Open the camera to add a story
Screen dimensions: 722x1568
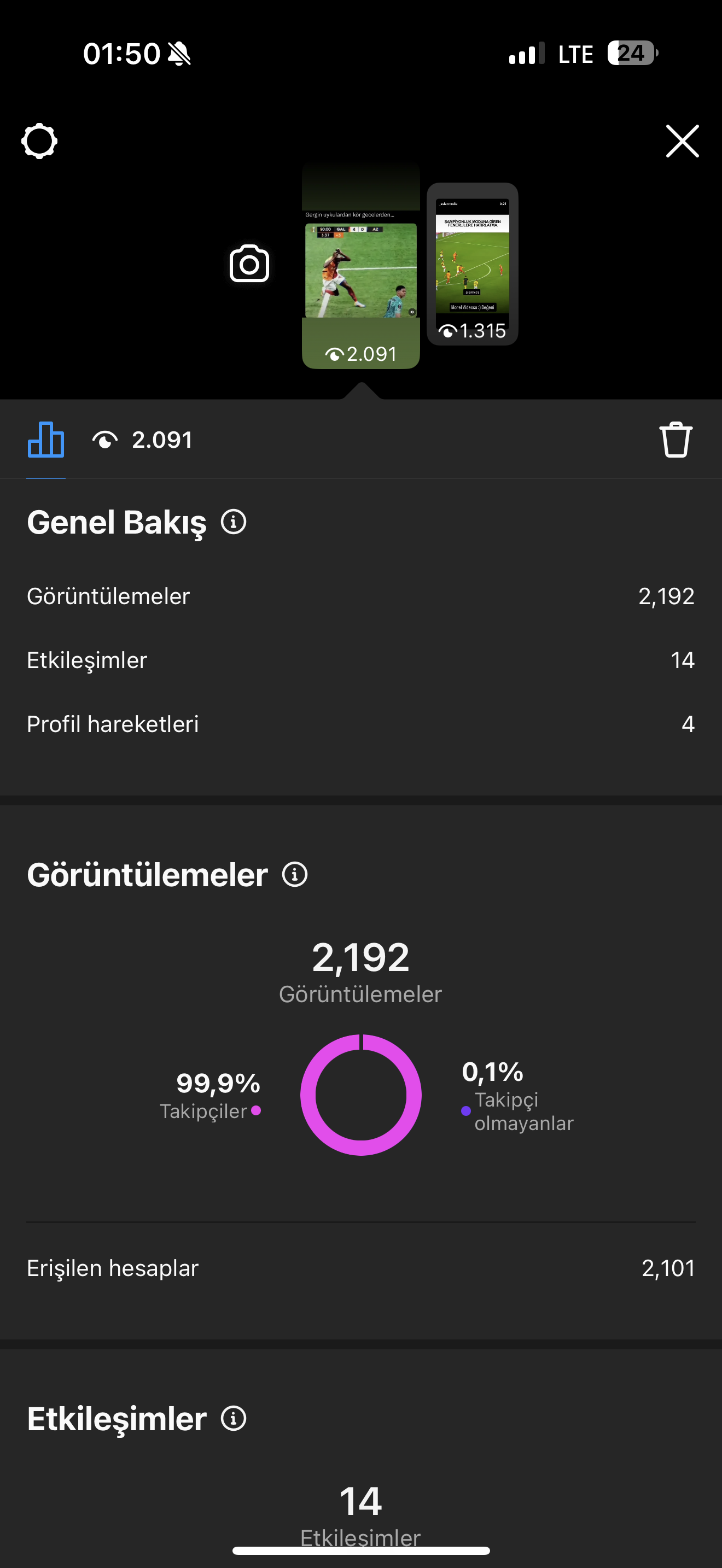pos(249,264)
